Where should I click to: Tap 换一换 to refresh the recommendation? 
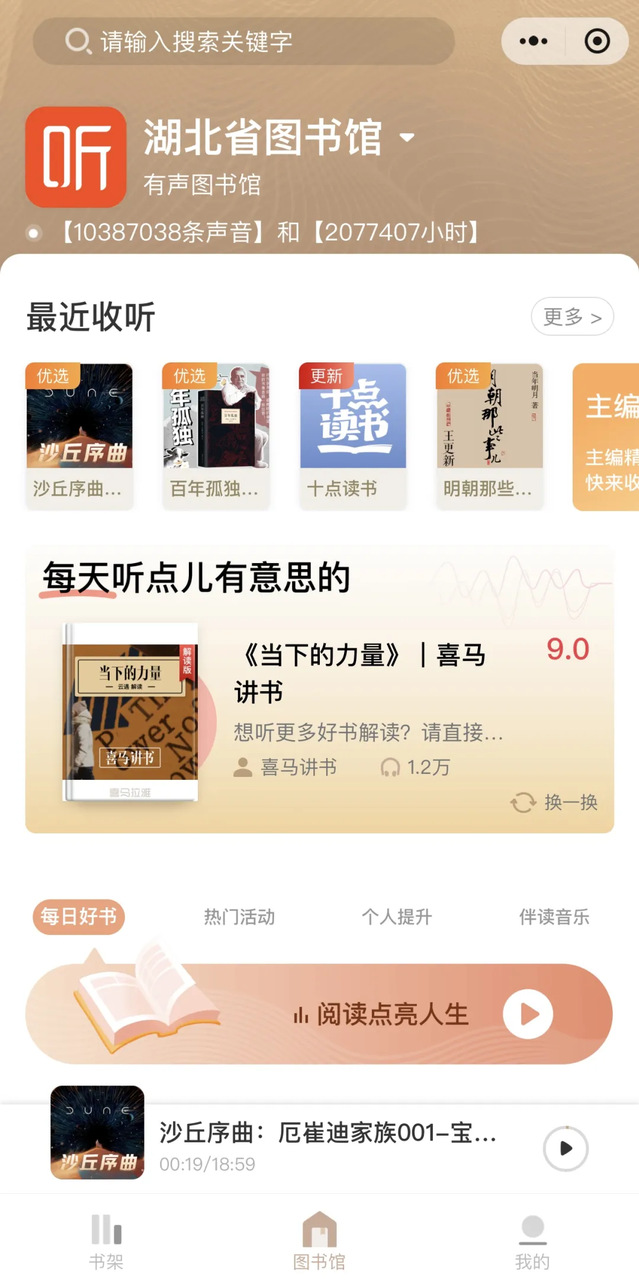tap(556, 802)
